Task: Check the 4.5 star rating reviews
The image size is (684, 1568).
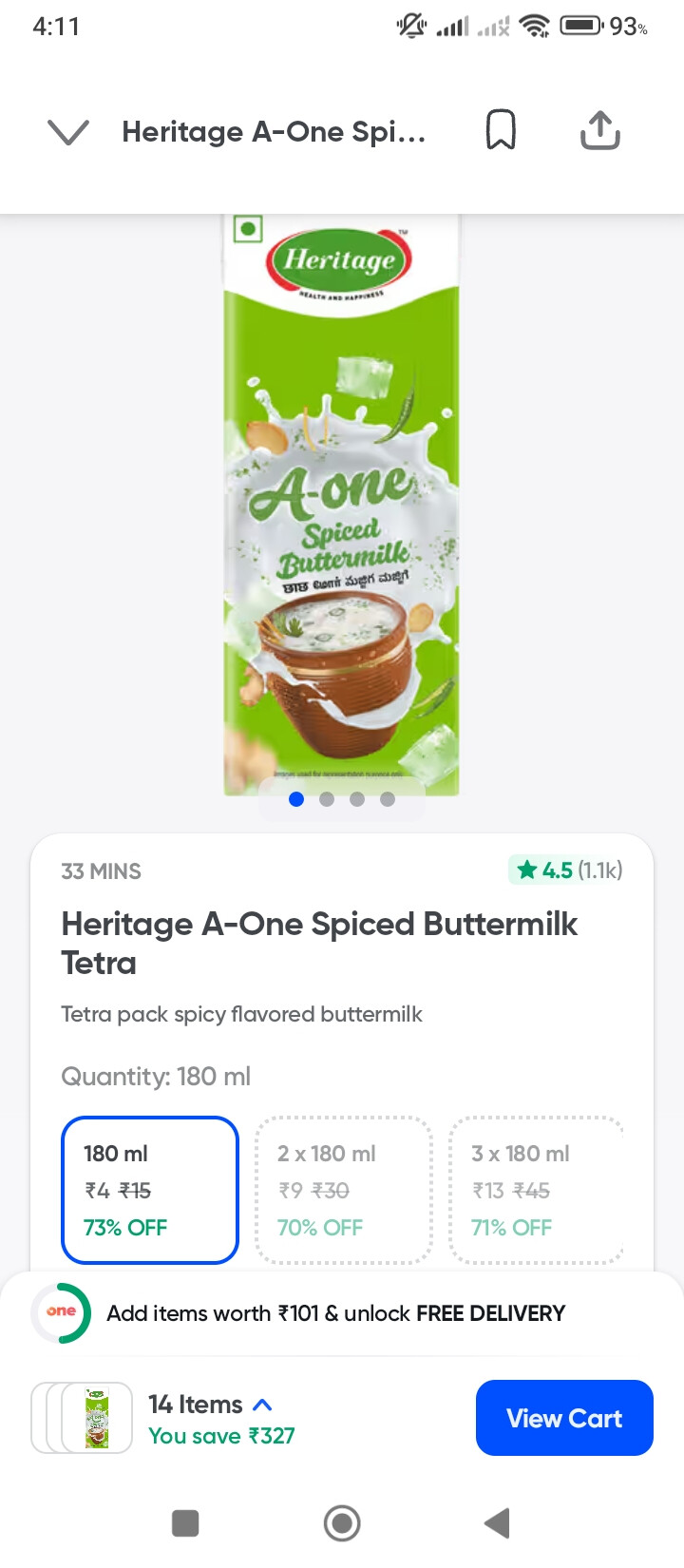Action: [x=567, y=870]
